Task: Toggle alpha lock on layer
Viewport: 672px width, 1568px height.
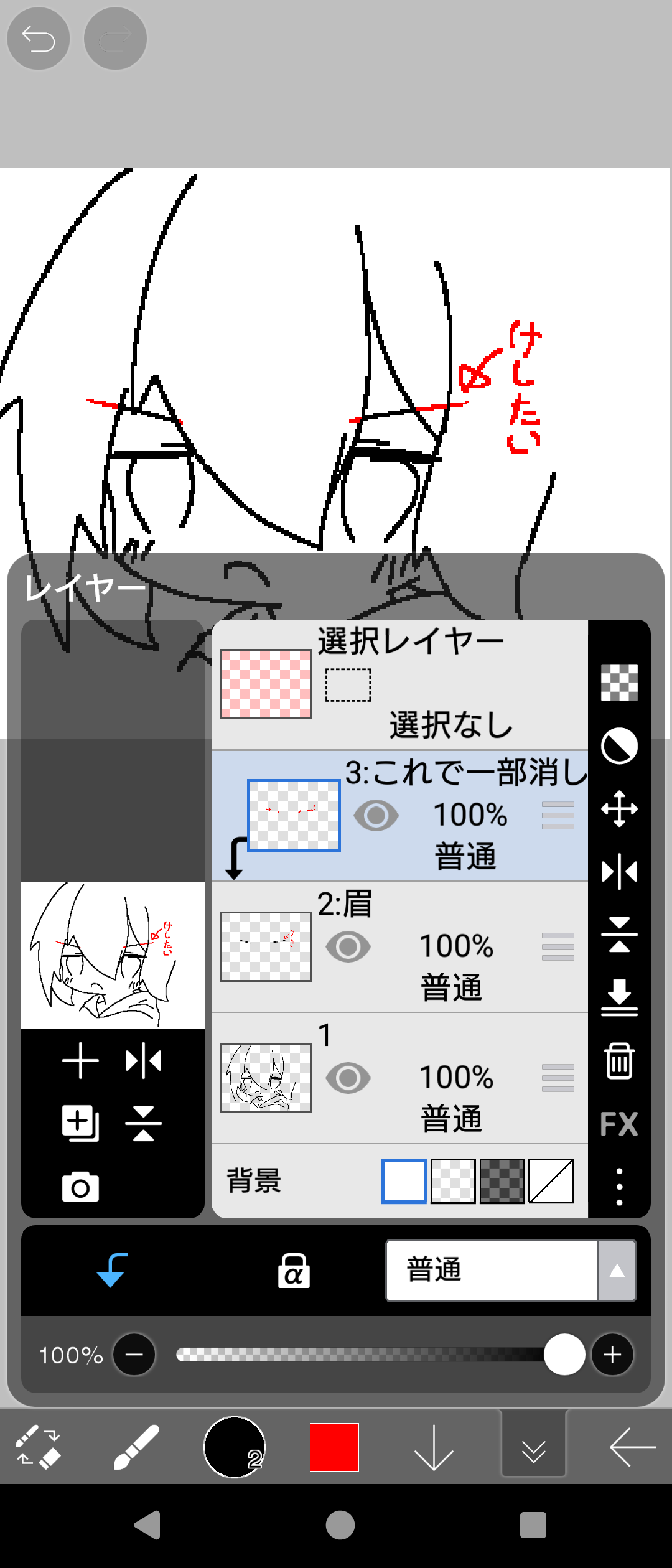Action: pyautogui.click(x=294, y=1271)
